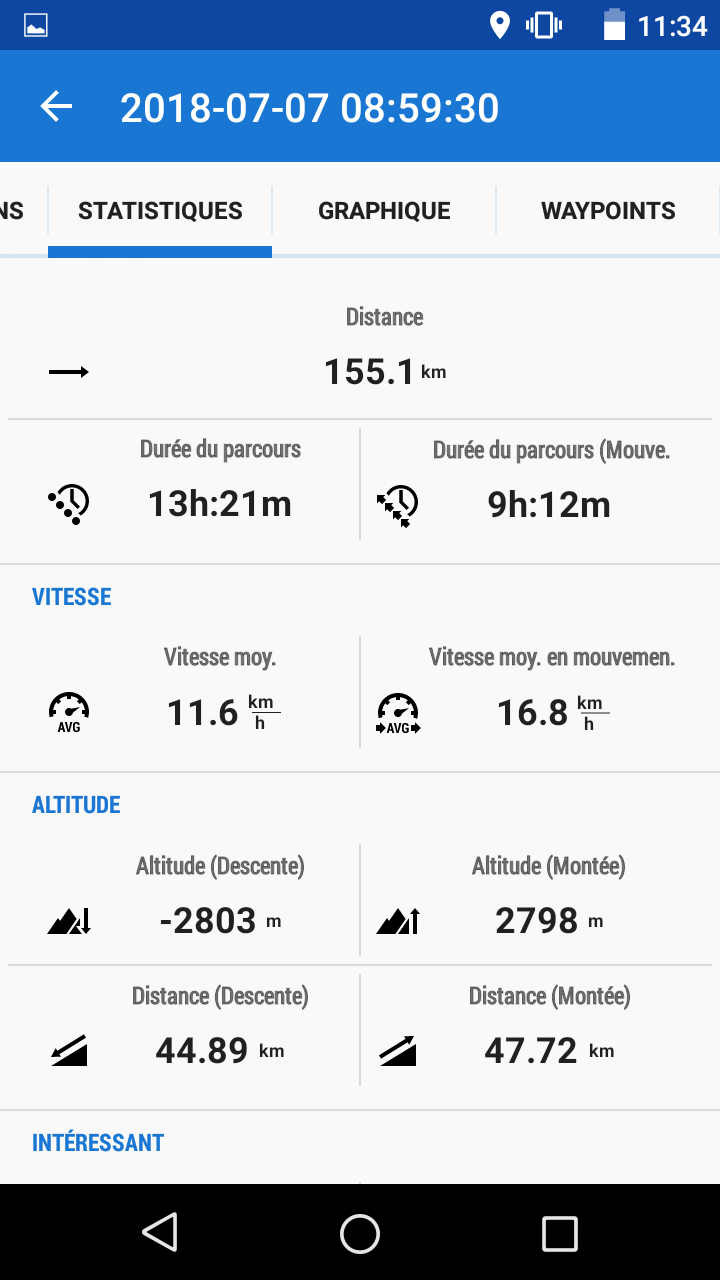The width and height of the screenshot is (720, 1280).
Task: Switch to the Graphique tab
Action: (x=384, y=211)
